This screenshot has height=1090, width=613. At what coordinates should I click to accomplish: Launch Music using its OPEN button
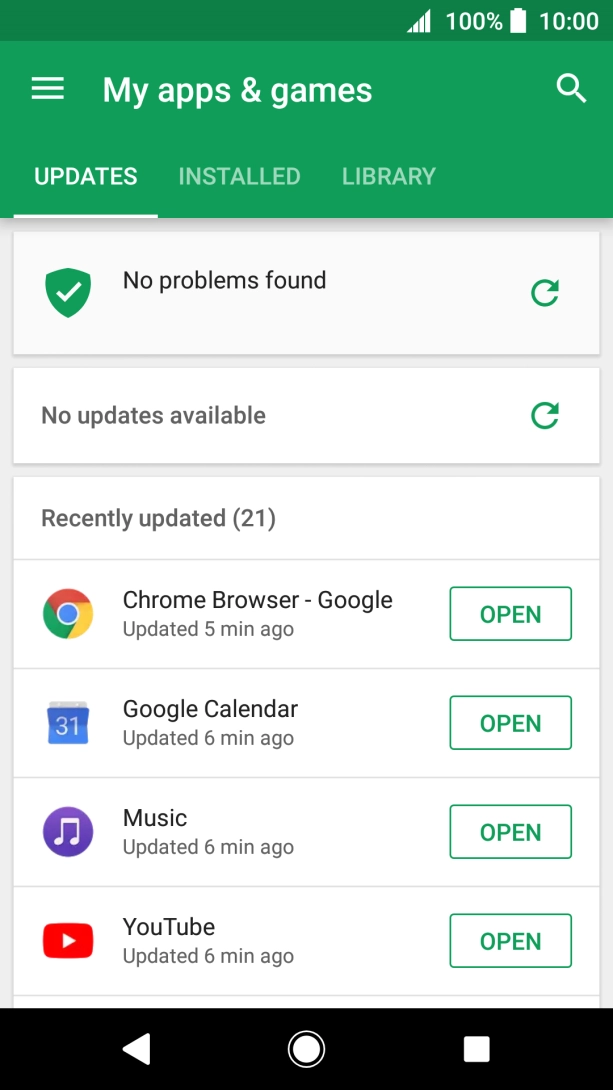[510, 832]
